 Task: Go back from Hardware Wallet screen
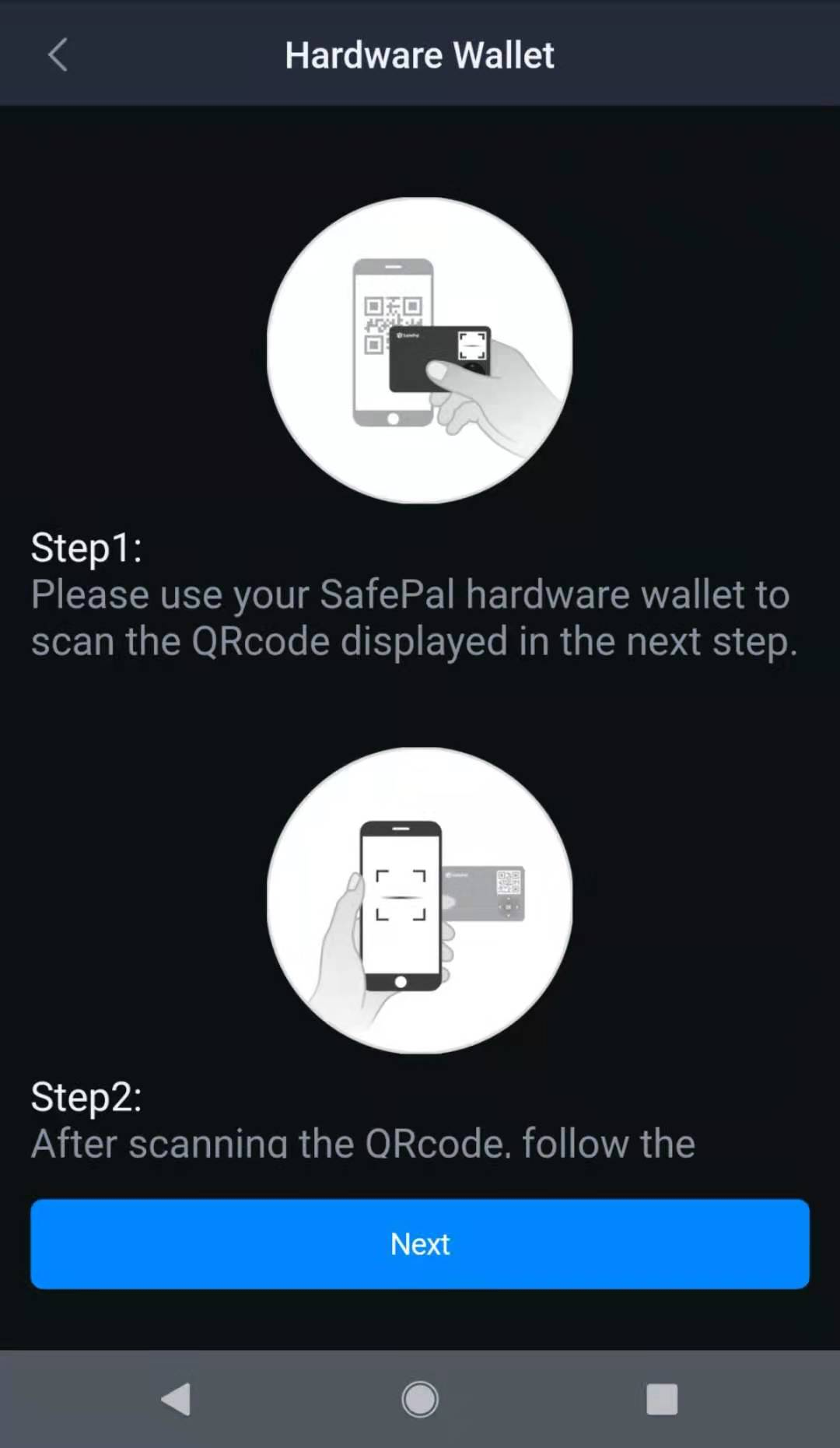click(58, 54)
